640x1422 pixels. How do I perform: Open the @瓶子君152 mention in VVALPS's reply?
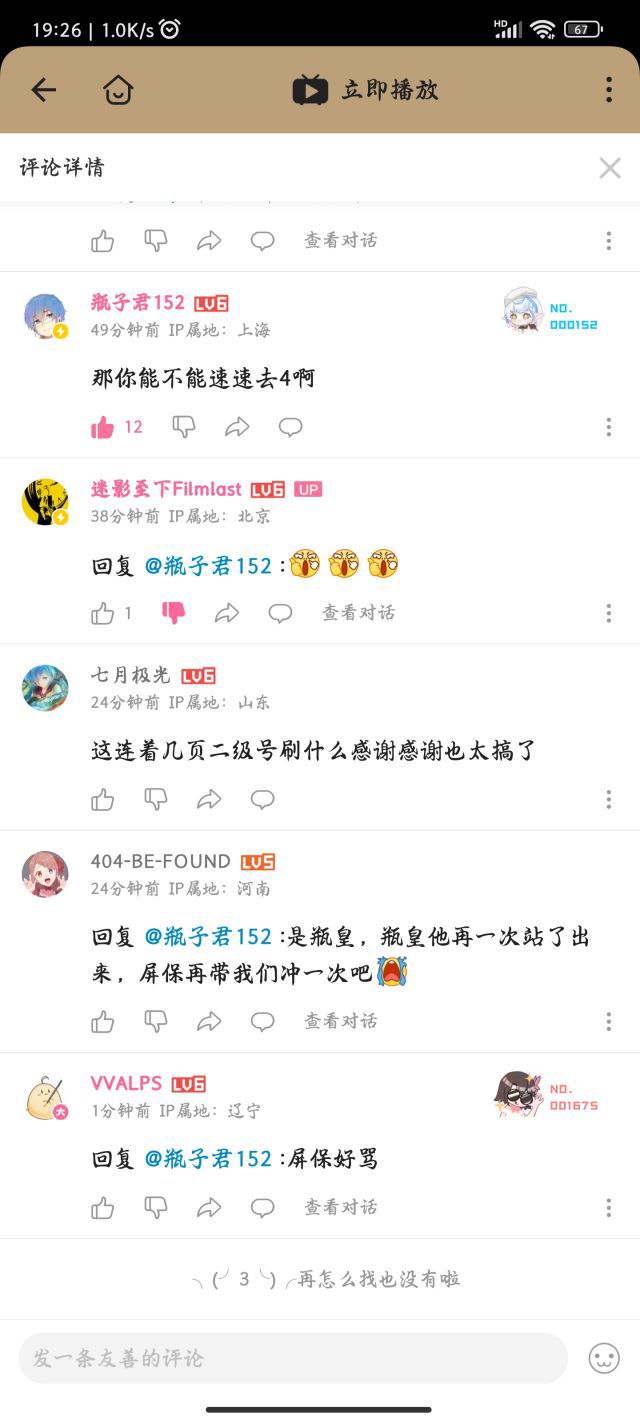tap(208, 1159)
